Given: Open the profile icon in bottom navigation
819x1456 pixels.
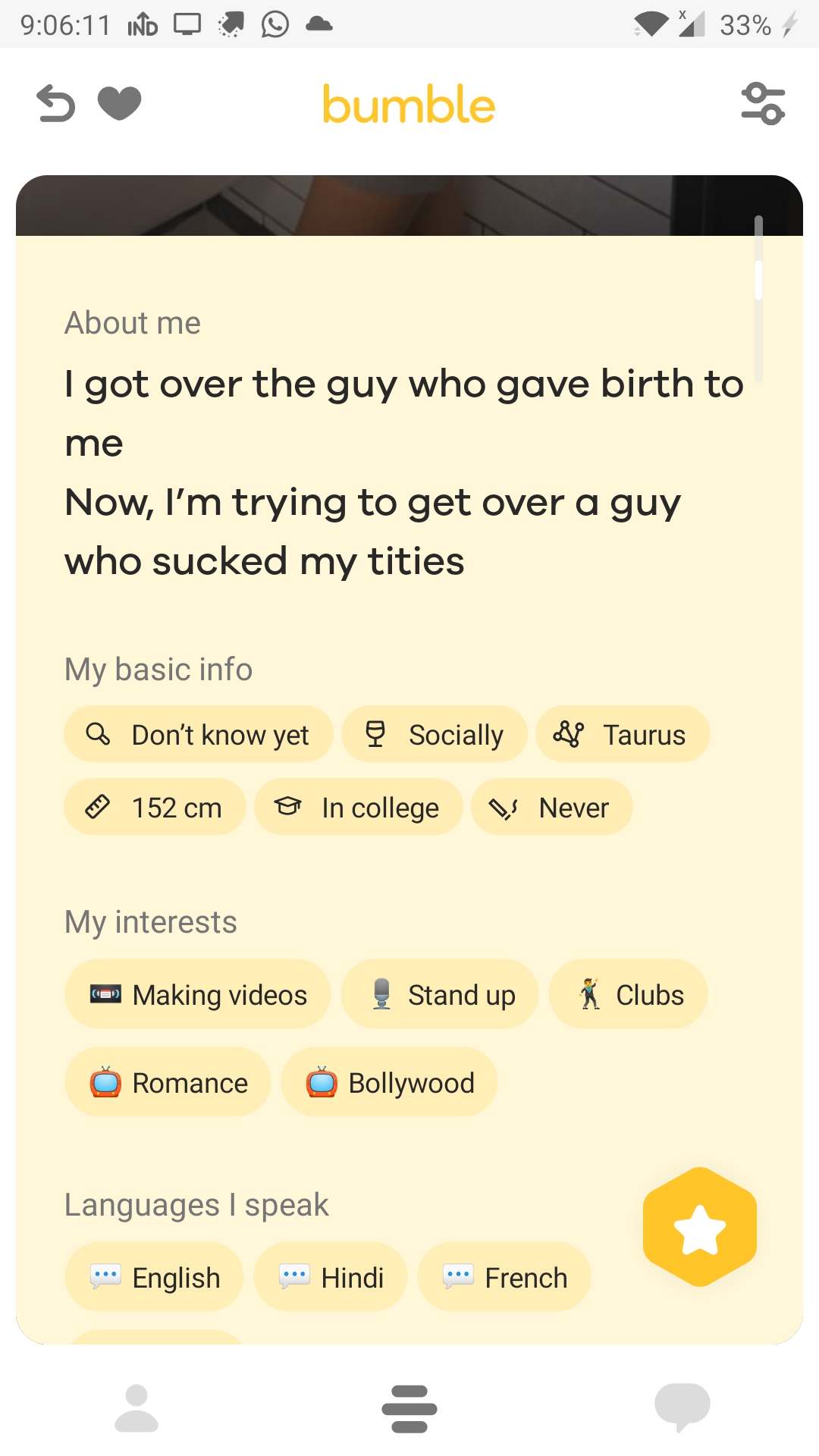Looking at the screenshot, I should 136,1407.
